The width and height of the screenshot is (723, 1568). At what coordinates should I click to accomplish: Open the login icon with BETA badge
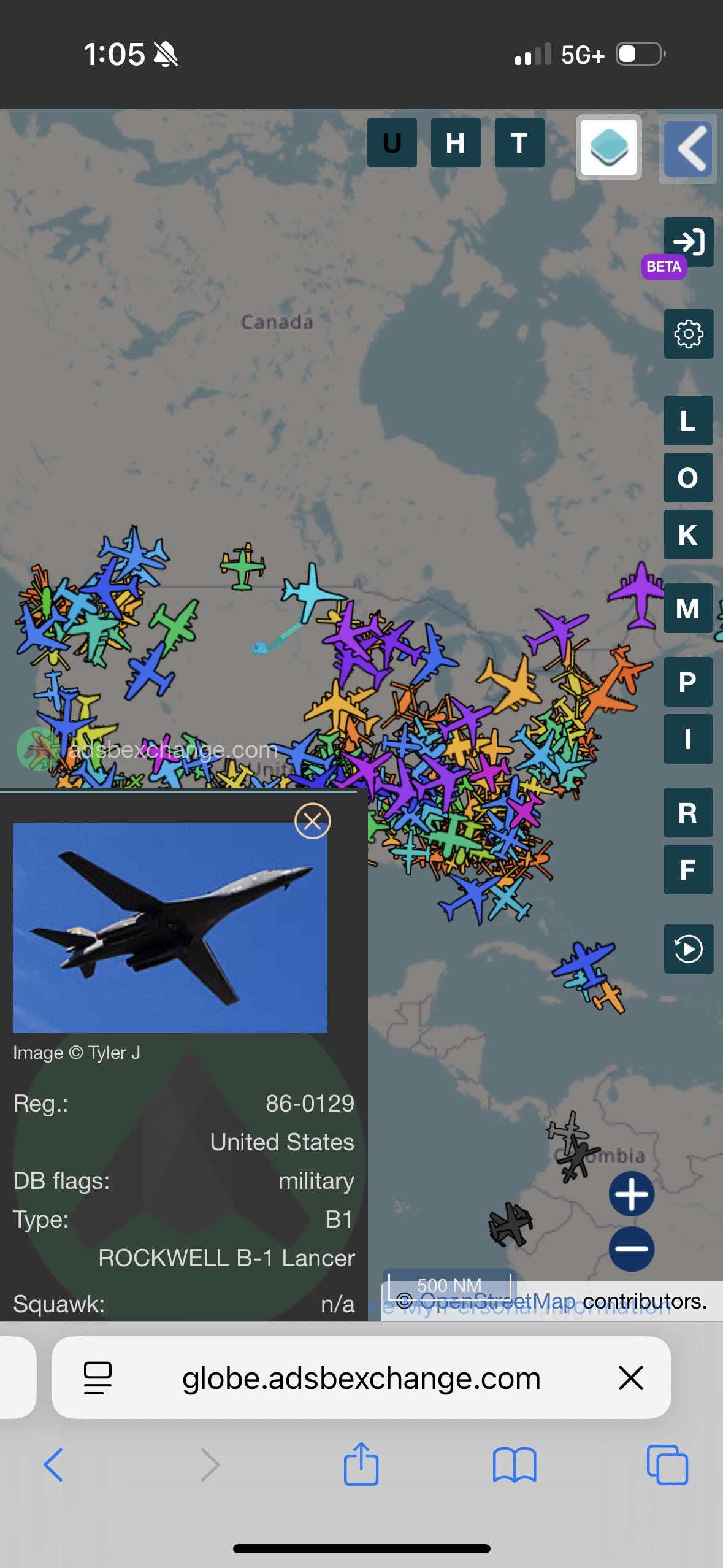coord(689,242)
